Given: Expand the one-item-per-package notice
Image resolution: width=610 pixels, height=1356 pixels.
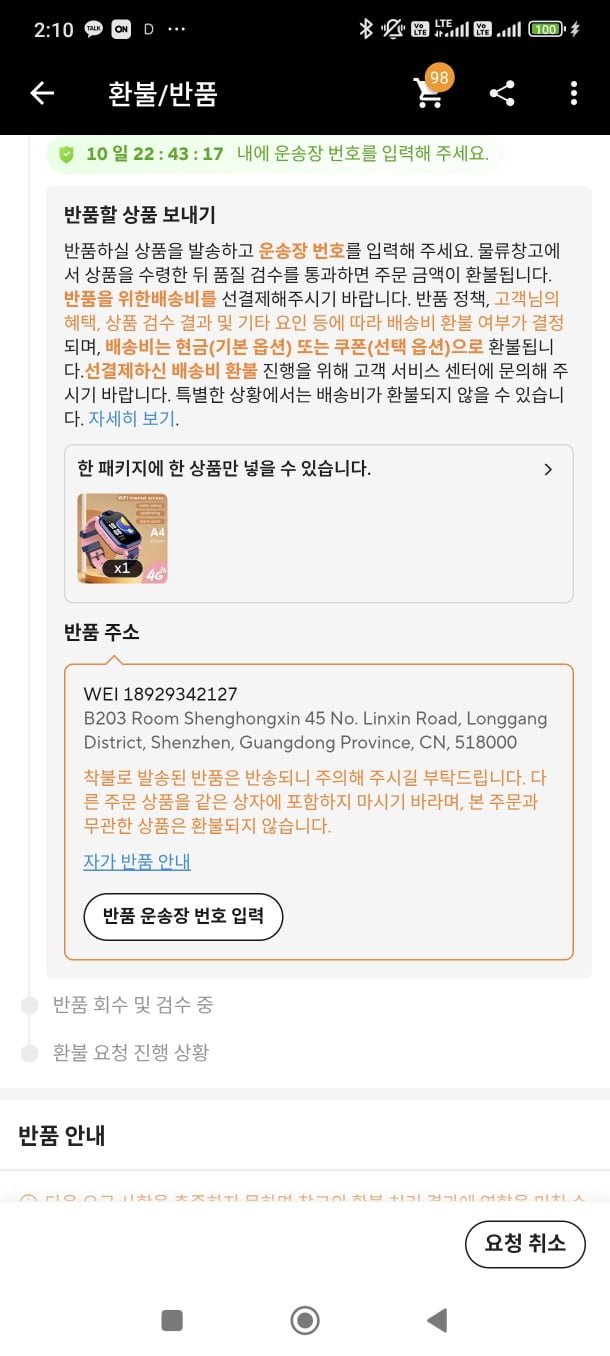Looking at the screenshot, I should pyautogui.click(x=547, y=469).
